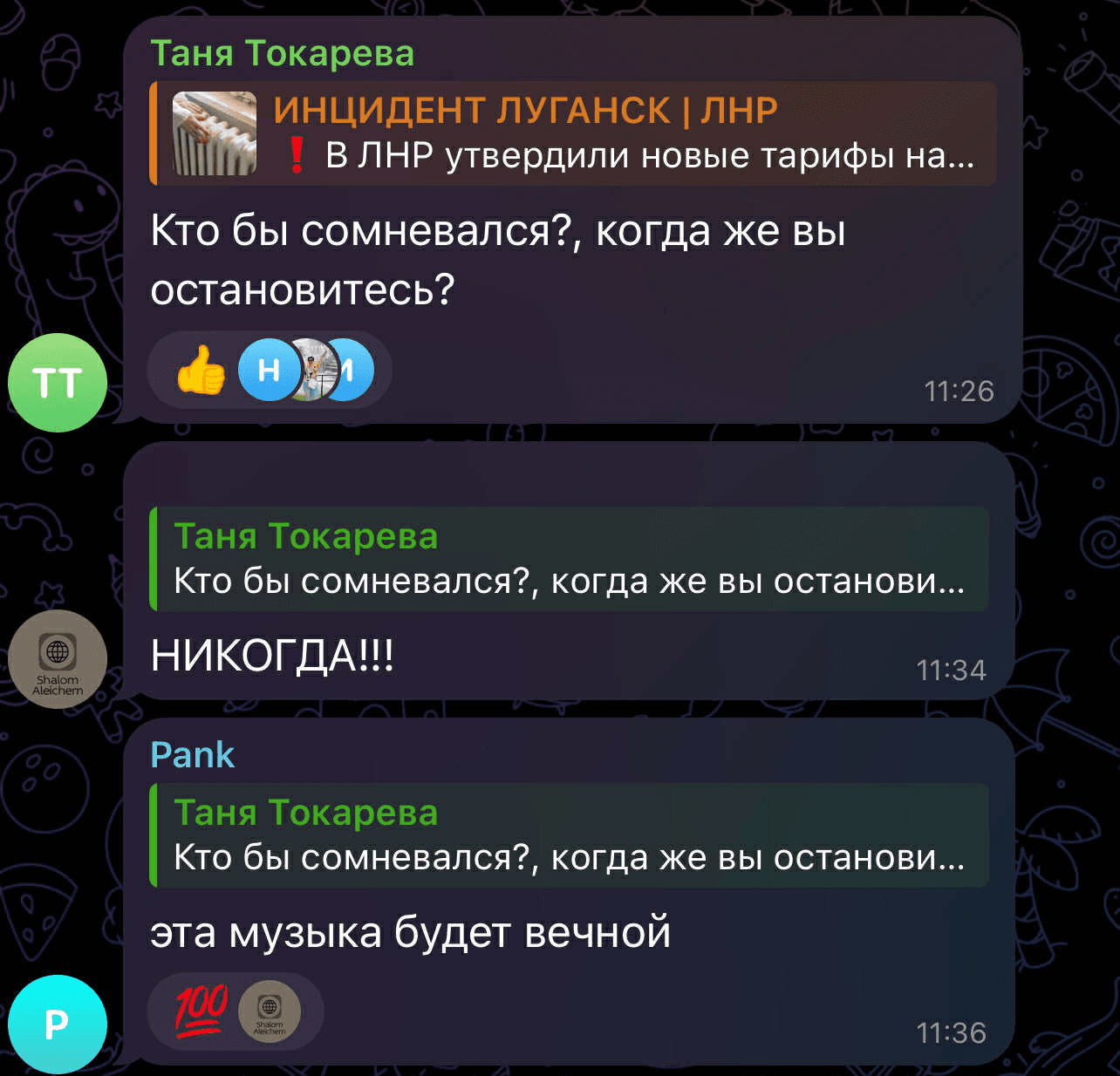The height and width of the screenshot is (1076, 1120).
Task: Open Pank's round P avatar
Action: [x=58, y=1024]
